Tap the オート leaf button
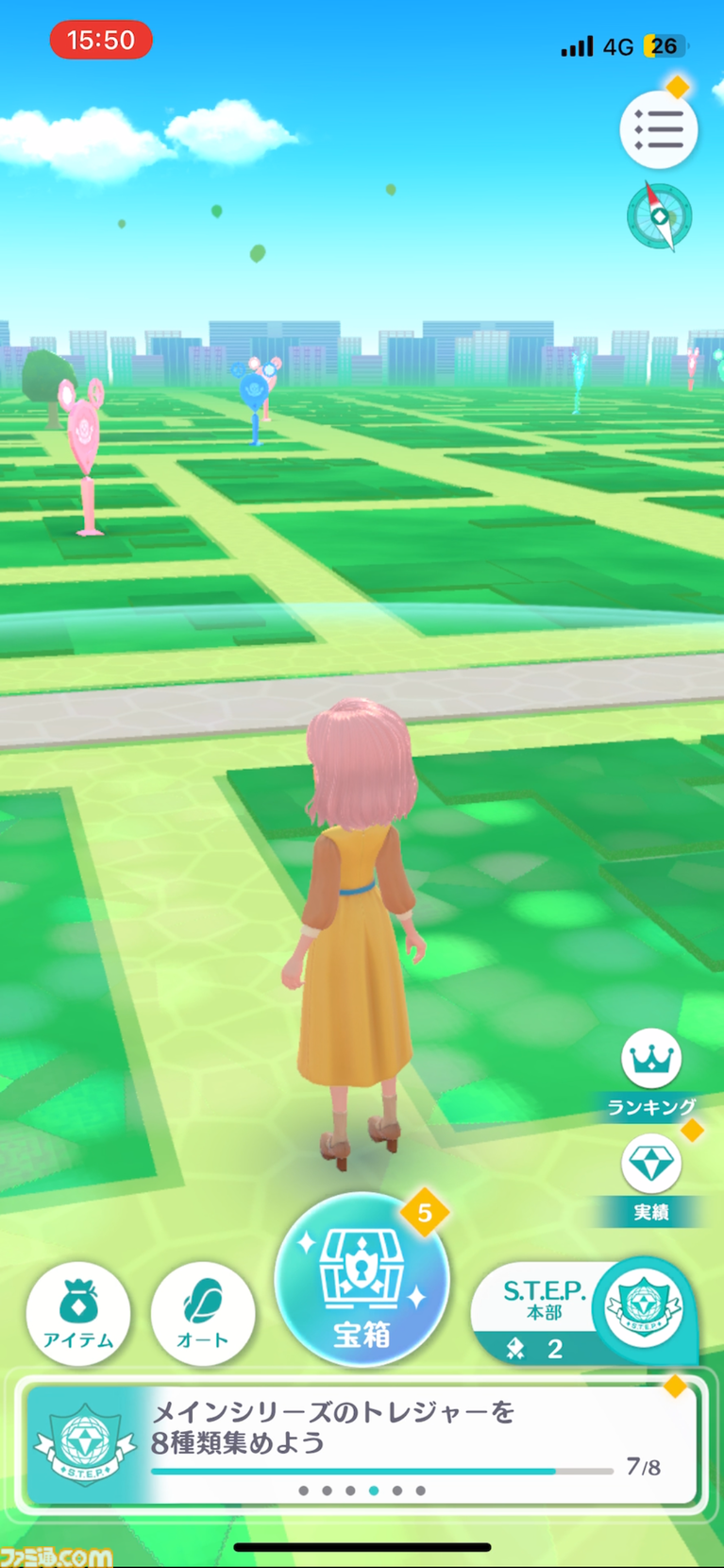This screenshot has width=724, height=1568. tap(203, 1314)
